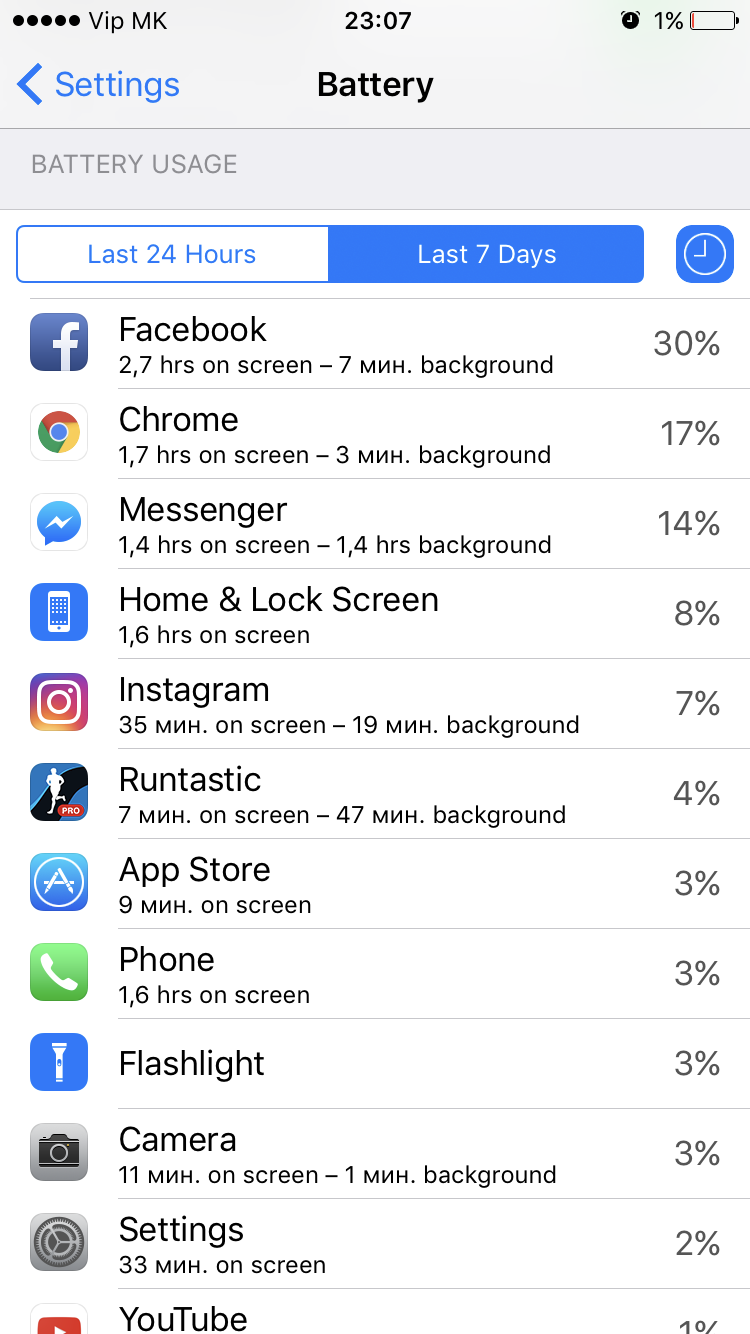Select the Last 7 Days segment

coord(486,254)
